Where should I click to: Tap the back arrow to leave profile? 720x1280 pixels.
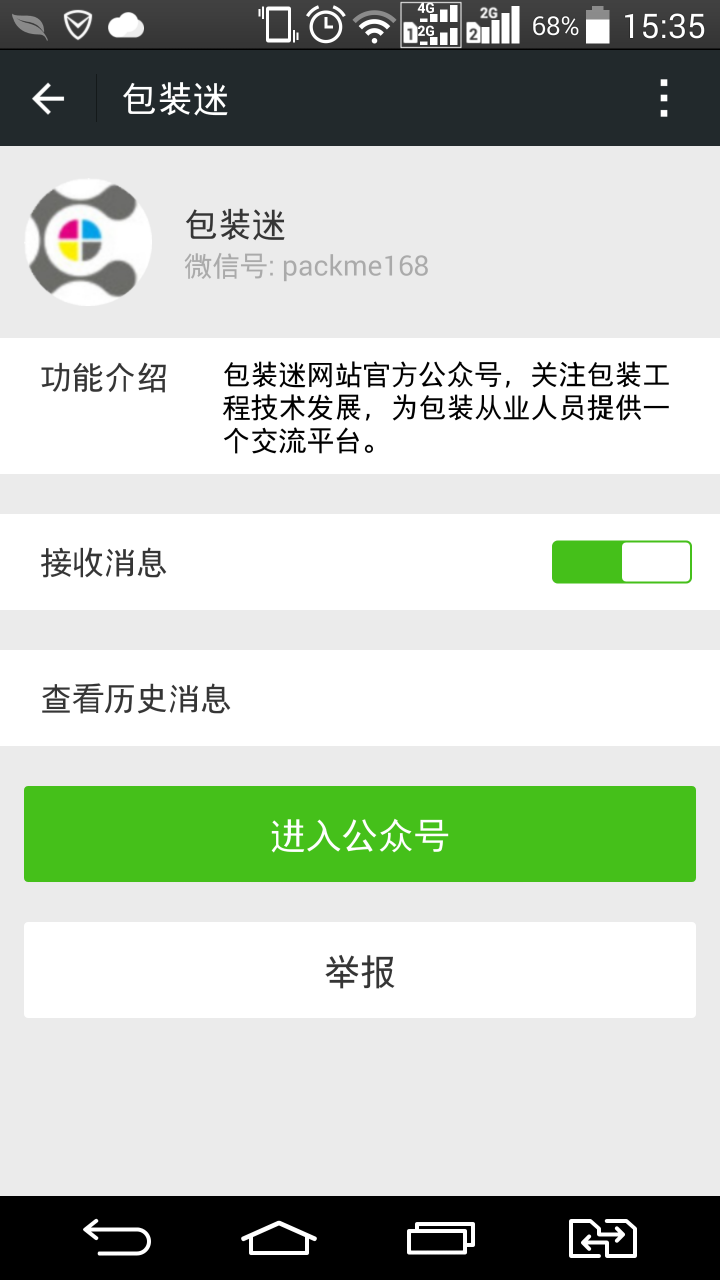pyautogui.click(x=47, y=97)
